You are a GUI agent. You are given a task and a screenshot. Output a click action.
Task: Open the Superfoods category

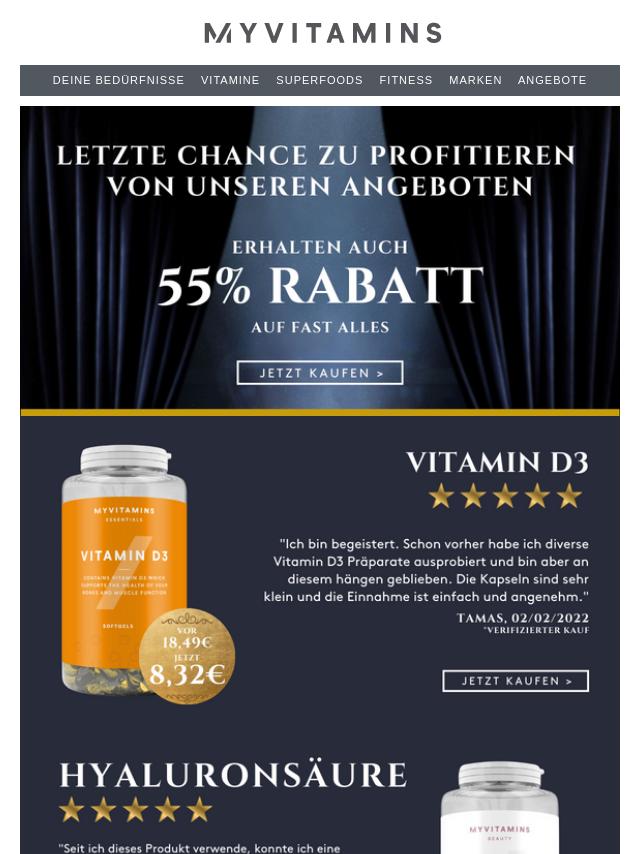pos(319,80)
